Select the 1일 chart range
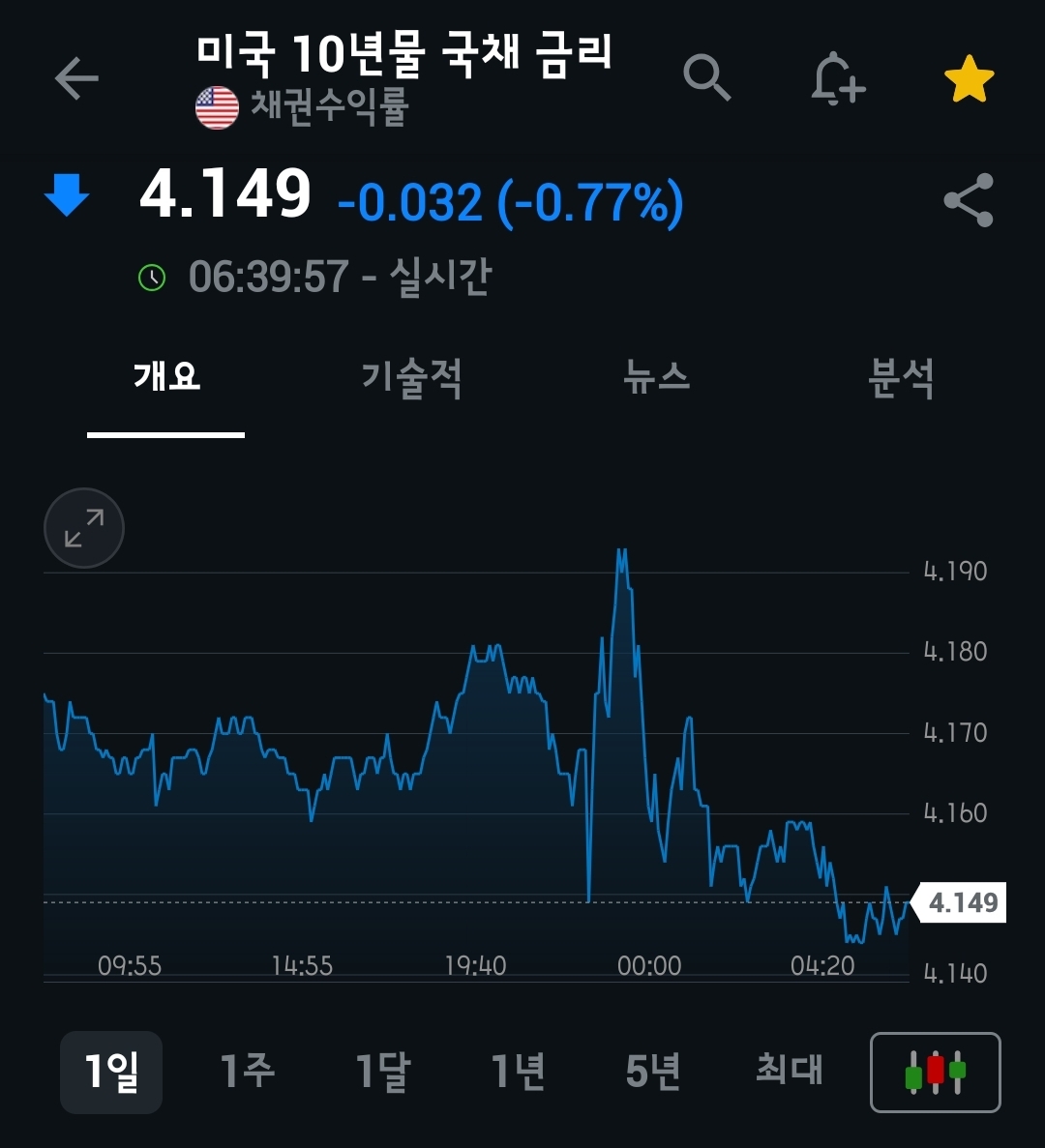1045x1148 pixels. click(x=111, y=1072)
